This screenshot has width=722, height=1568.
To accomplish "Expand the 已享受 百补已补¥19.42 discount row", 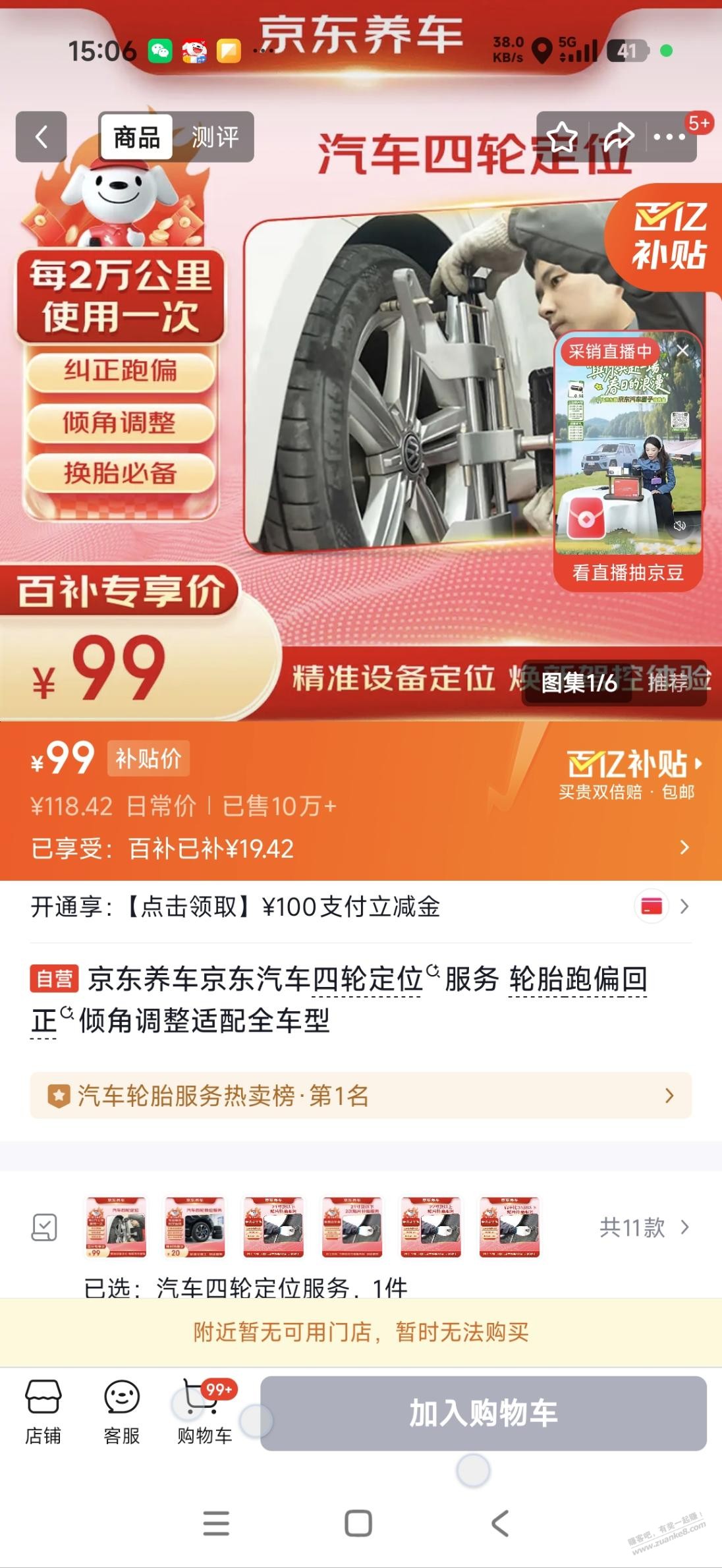I will [x=684, y=847].
